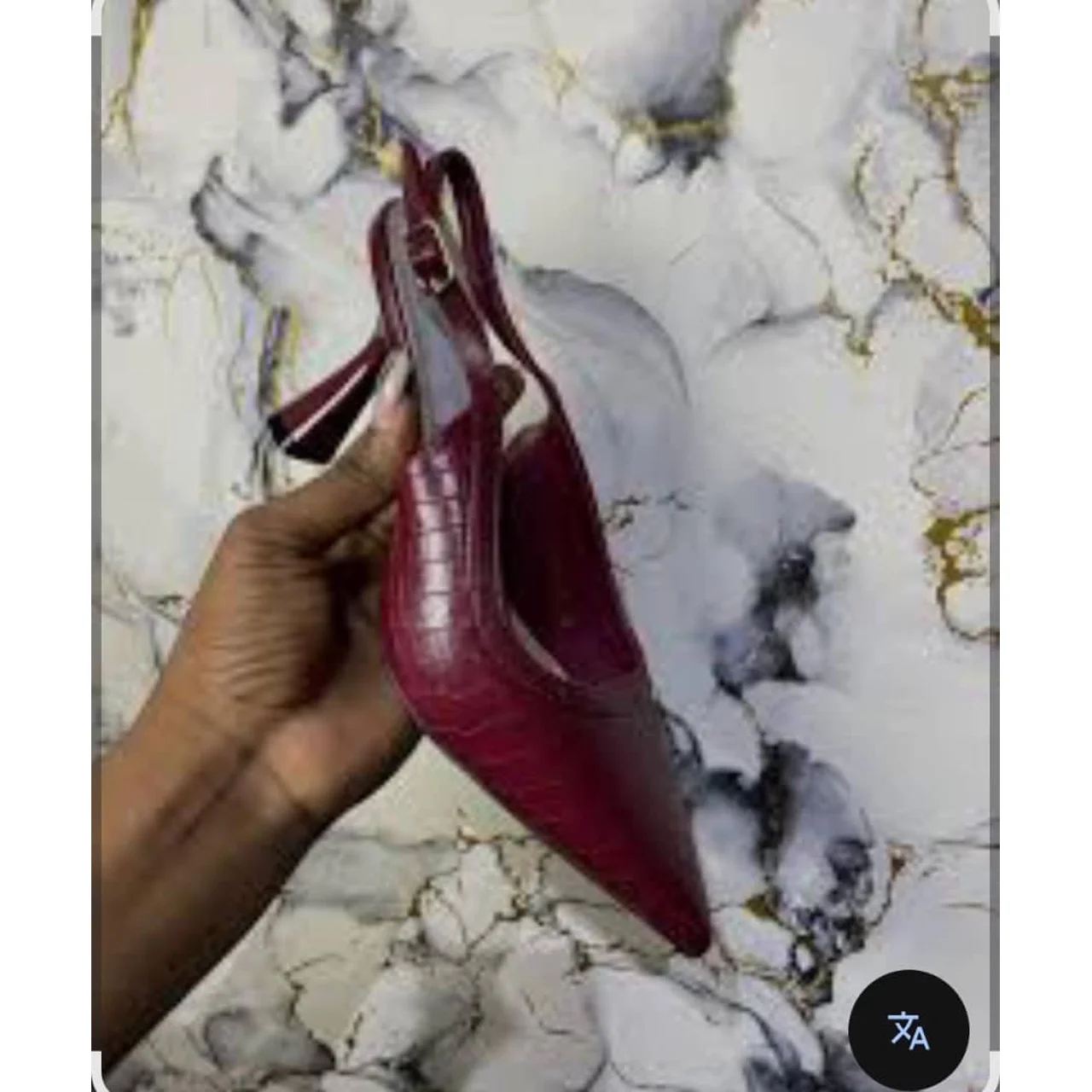Tap the translate image button
The width and height of the screenshot is (1092, 1092).
[908, 1030]
